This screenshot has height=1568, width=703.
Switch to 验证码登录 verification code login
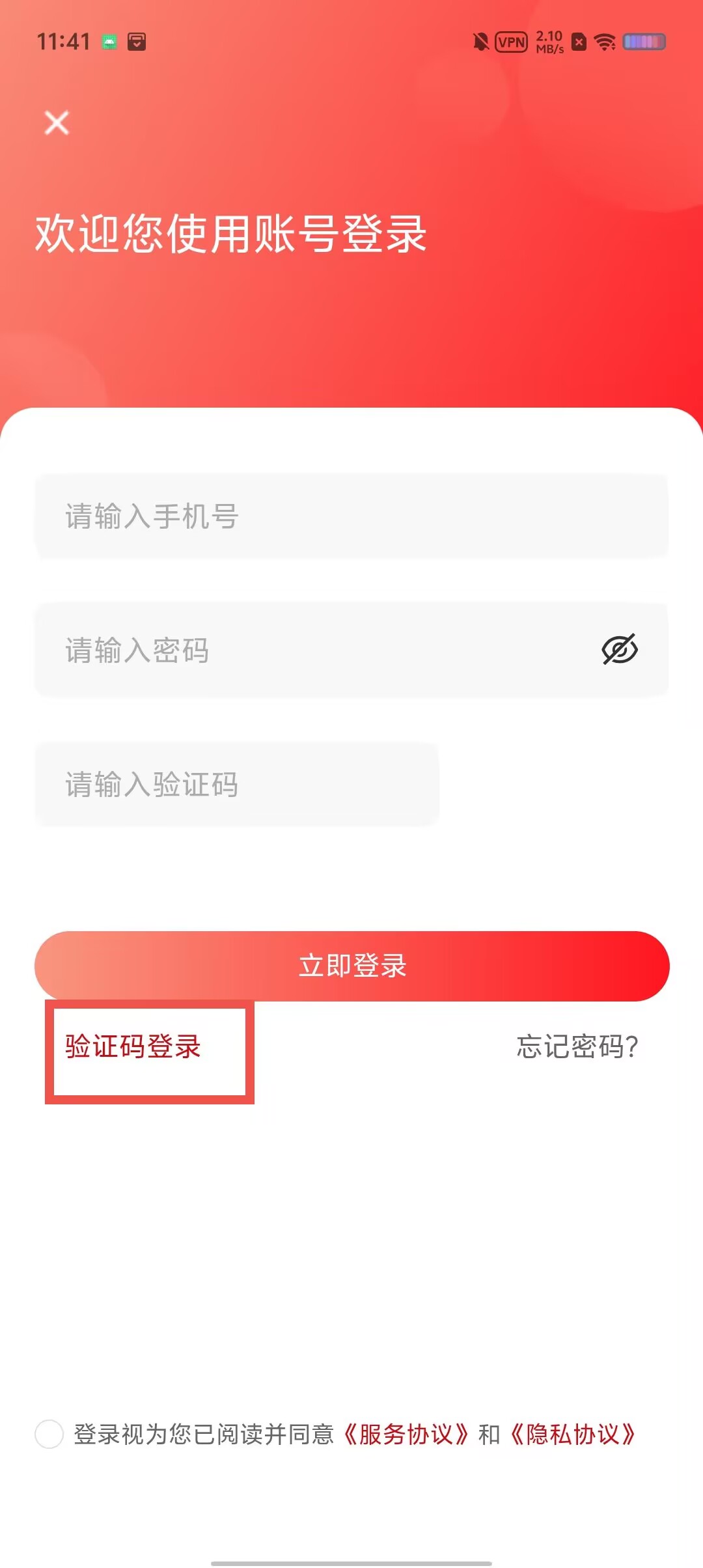133,1046
